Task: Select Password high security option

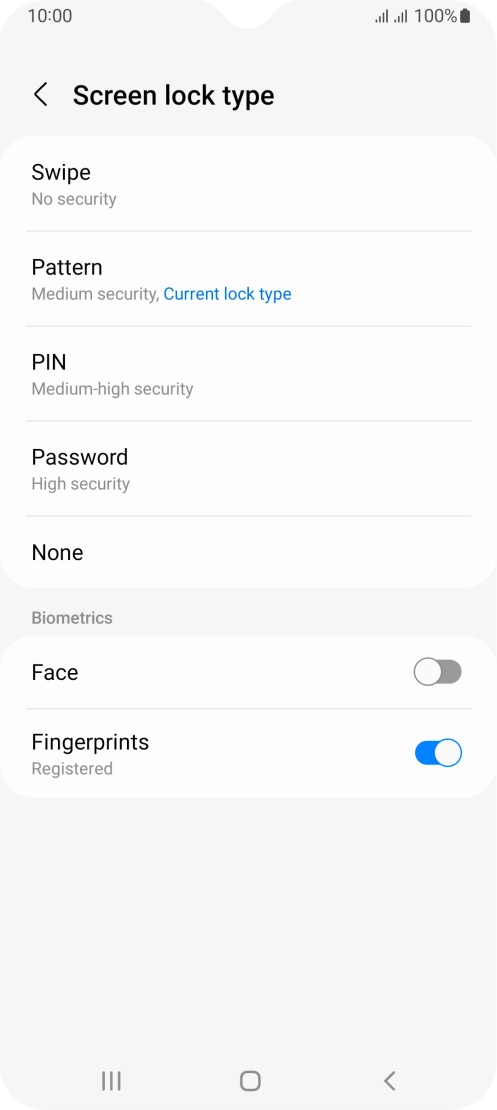Action: click(x=248, y=469)
